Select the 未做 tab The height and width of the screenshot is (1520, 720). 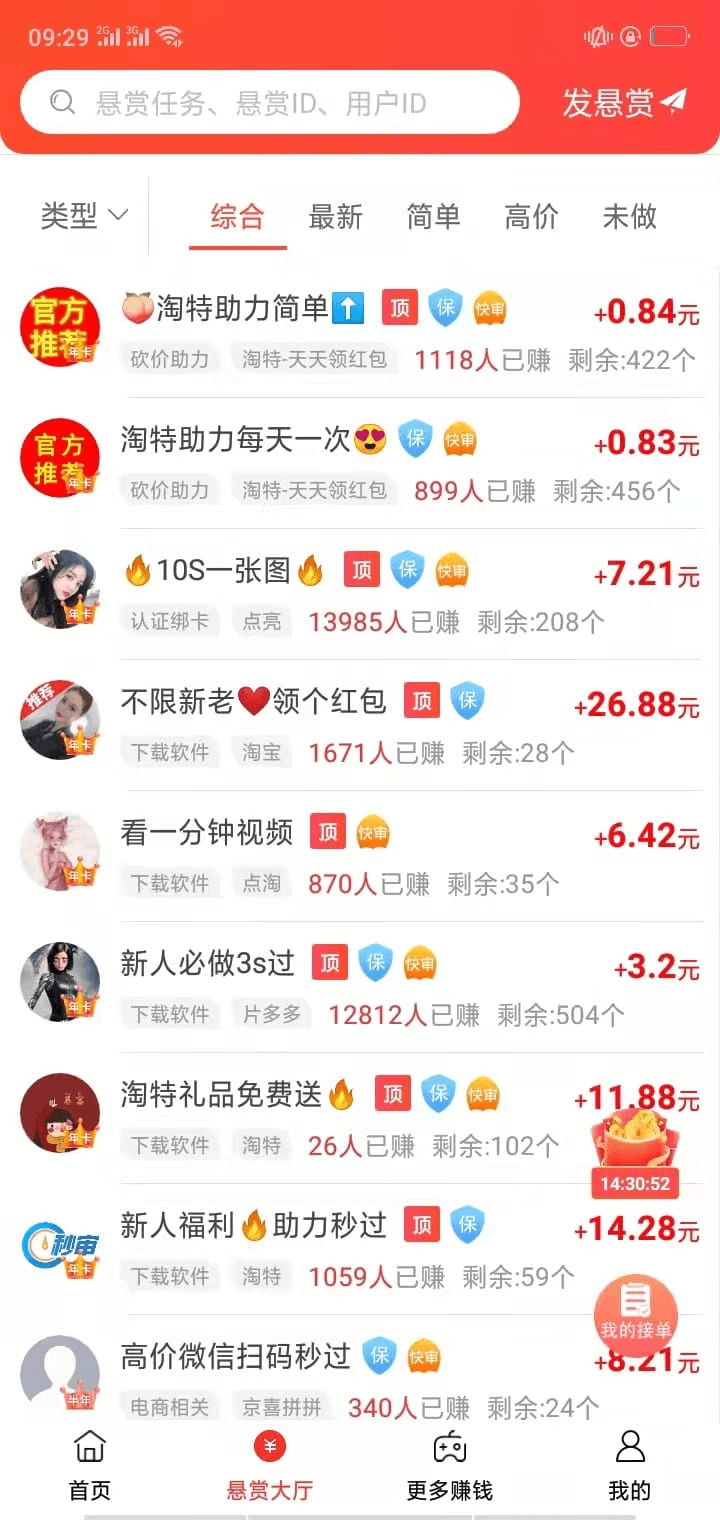coord(628,216)
